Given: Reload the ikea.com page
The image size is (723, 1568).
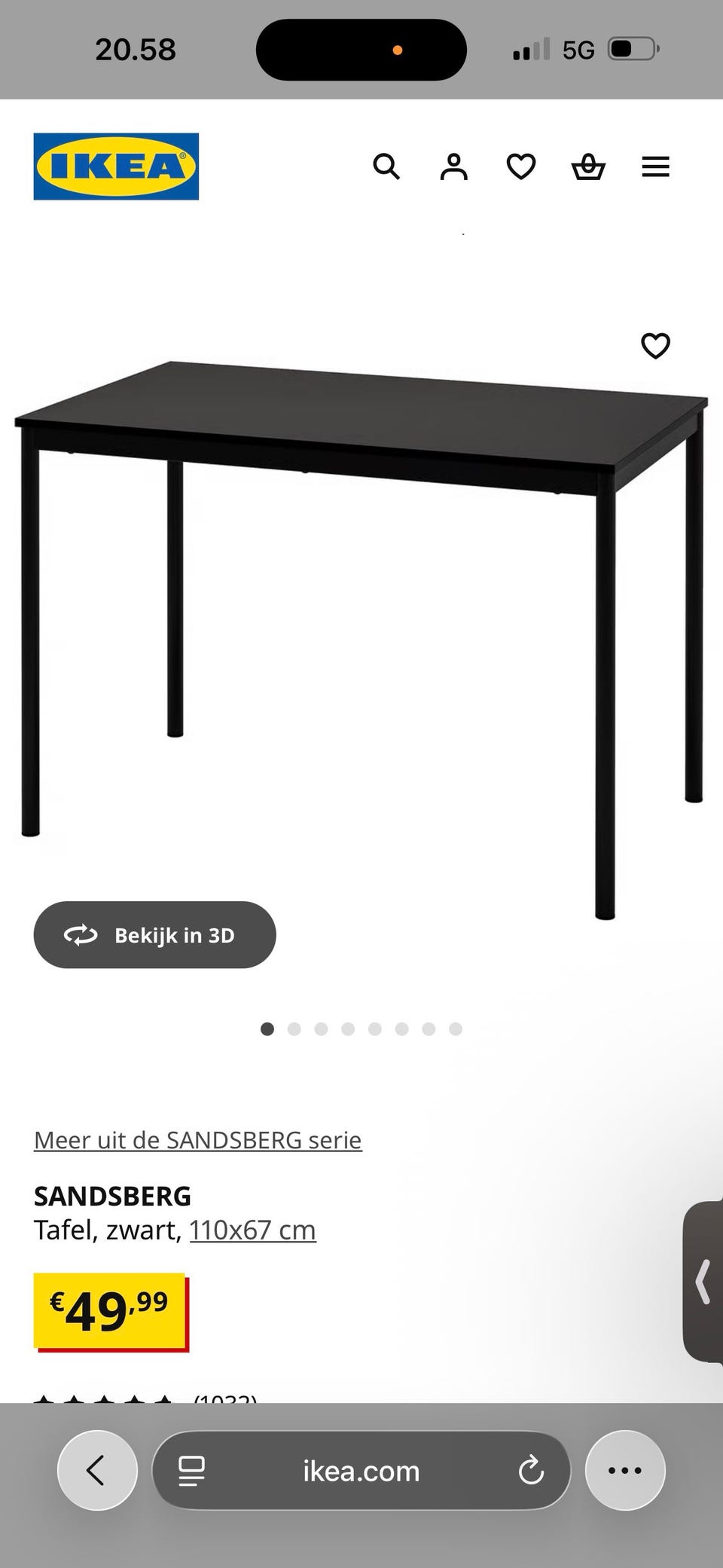Looking at the screenshot, I should point(531,1470).
